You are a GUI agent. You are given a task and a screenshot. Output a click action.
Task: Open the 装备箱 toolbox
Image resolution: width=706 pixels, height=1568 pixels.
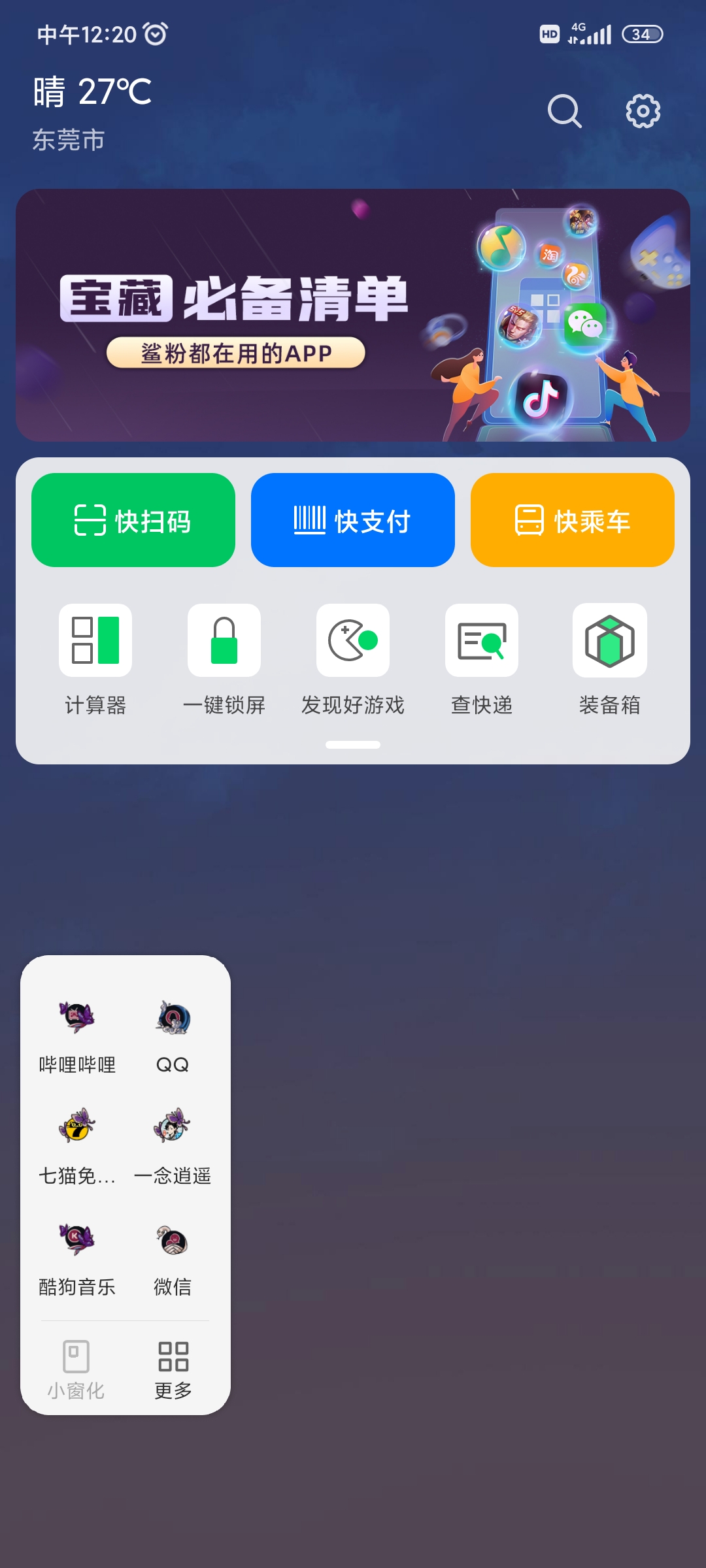pyautogui.click(x=610, y=660)
